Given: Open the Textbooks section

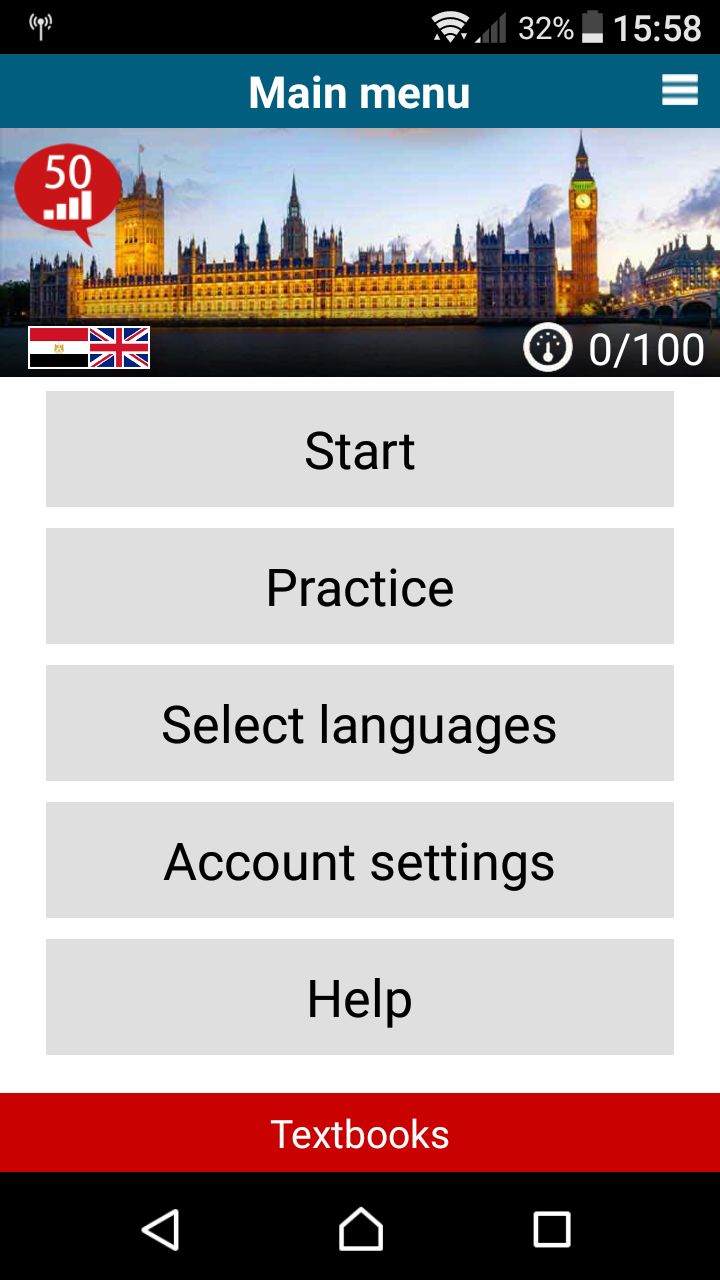Looking at the screenshot, I should [x=360, y=1133].
